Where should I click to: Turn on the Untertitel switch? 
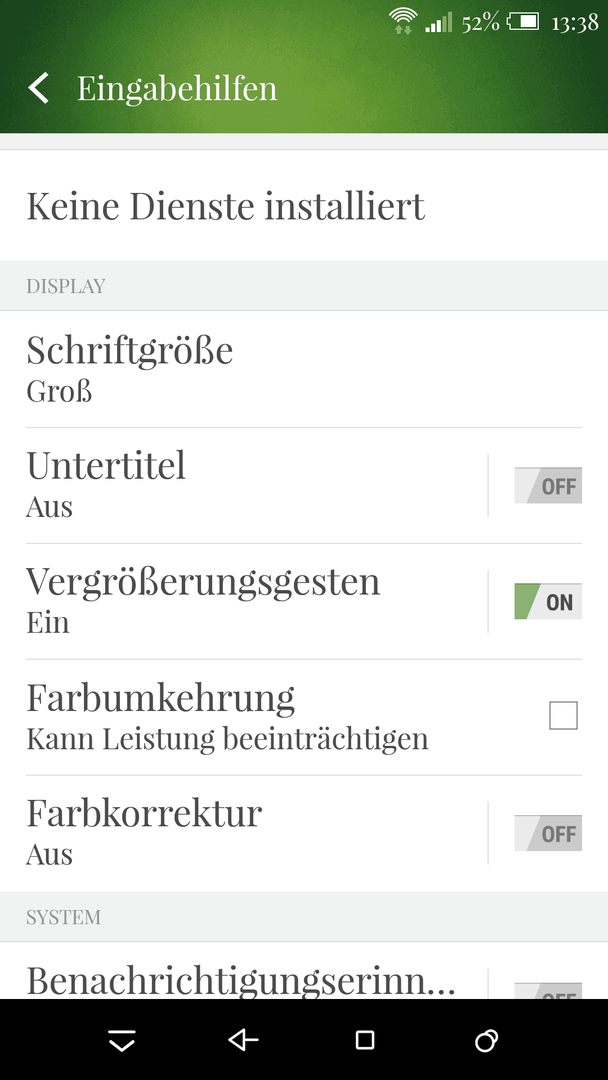pos(547,486)
